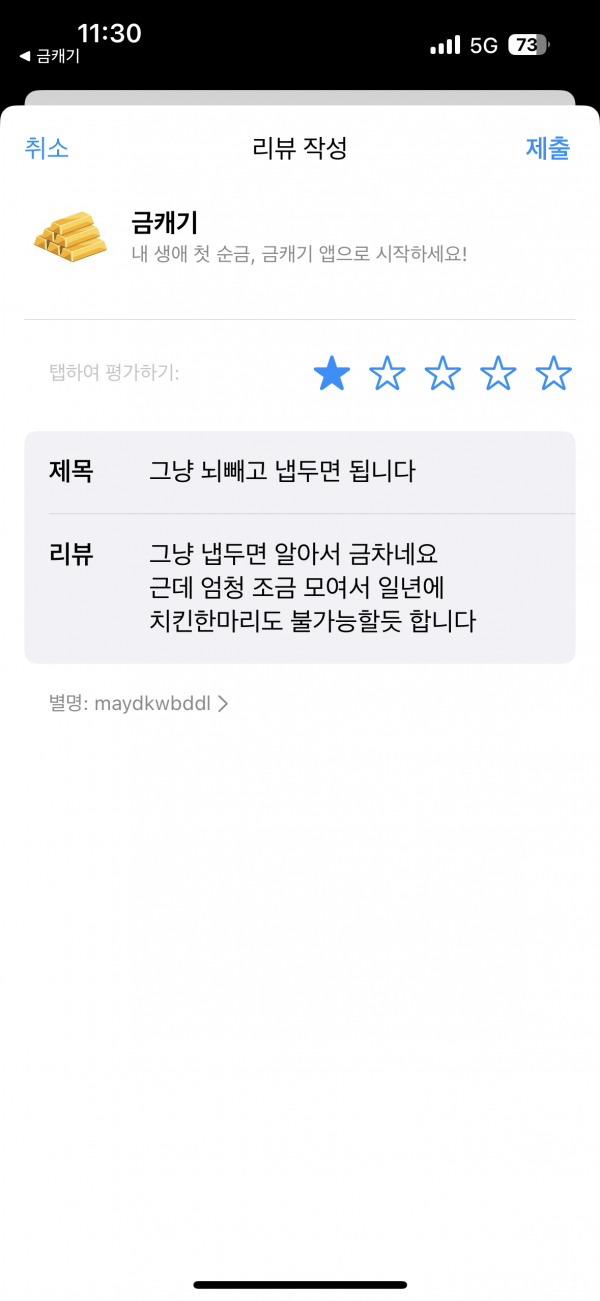
Task: Give a five star rating
Action: click(553, 374)
